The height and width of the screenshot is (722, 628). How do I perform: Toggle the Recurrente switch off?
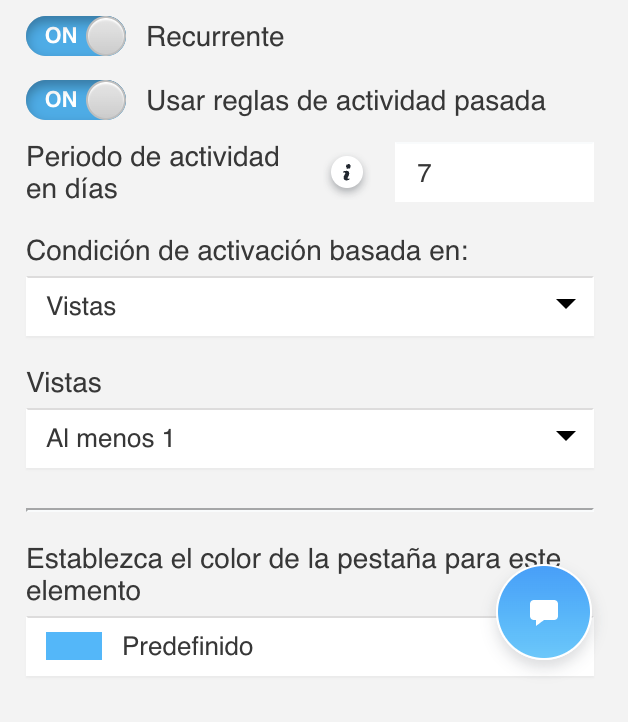[76, 36]
